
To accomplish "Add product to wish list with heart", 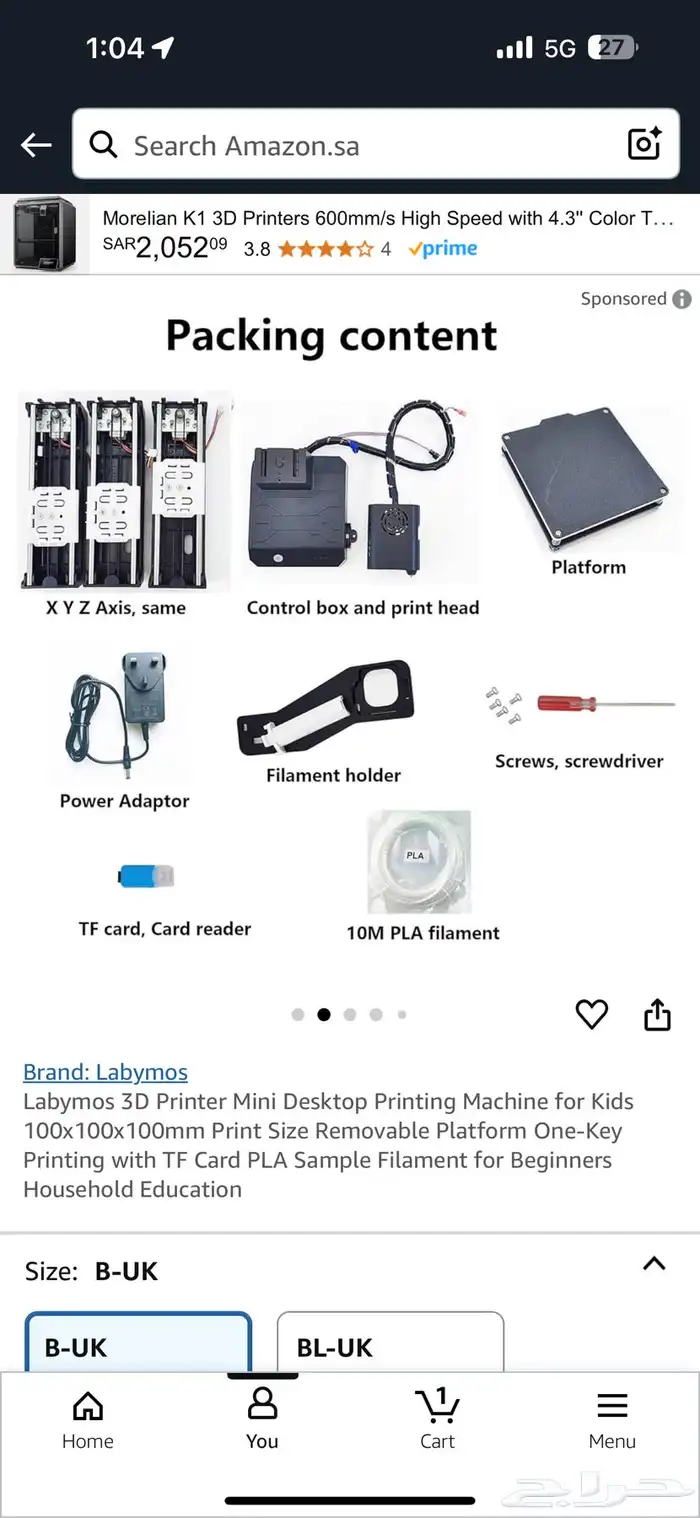I will pyautogui.click(x=592, y=1014).
